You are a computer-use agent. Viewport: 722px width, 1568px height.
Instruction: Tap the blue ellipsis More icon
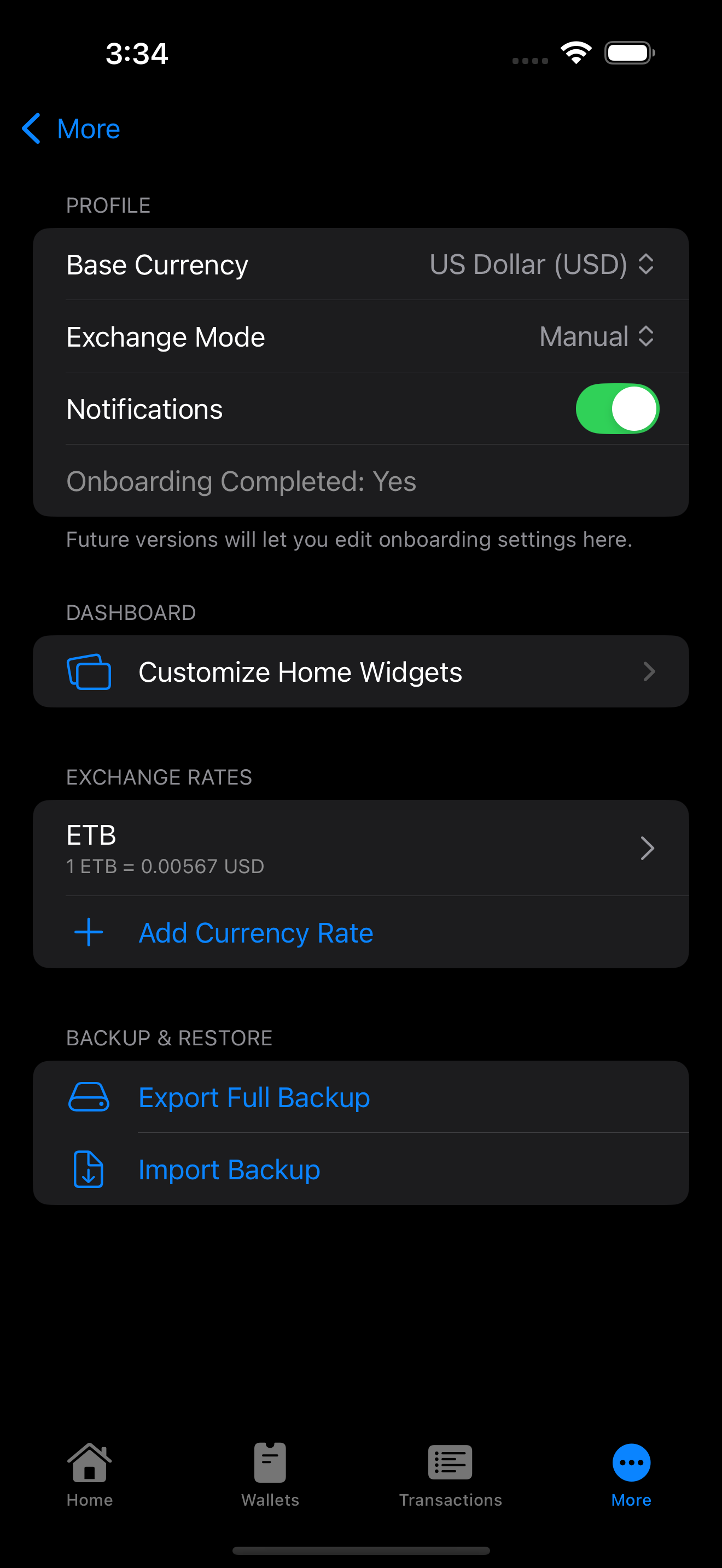pos(631,1461)
